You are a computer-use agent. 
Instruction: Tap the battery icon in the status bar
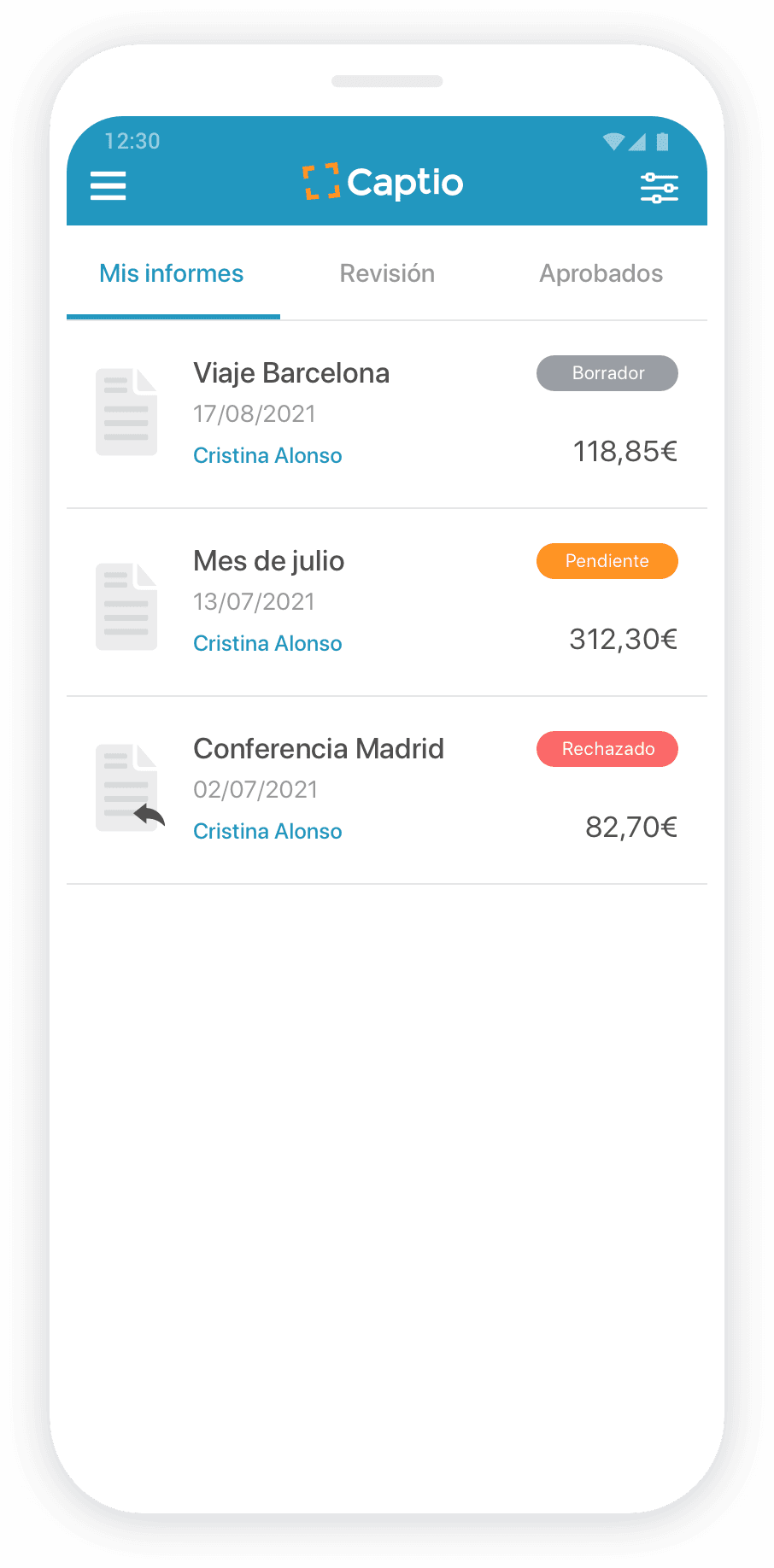click(x=665, y=140)
